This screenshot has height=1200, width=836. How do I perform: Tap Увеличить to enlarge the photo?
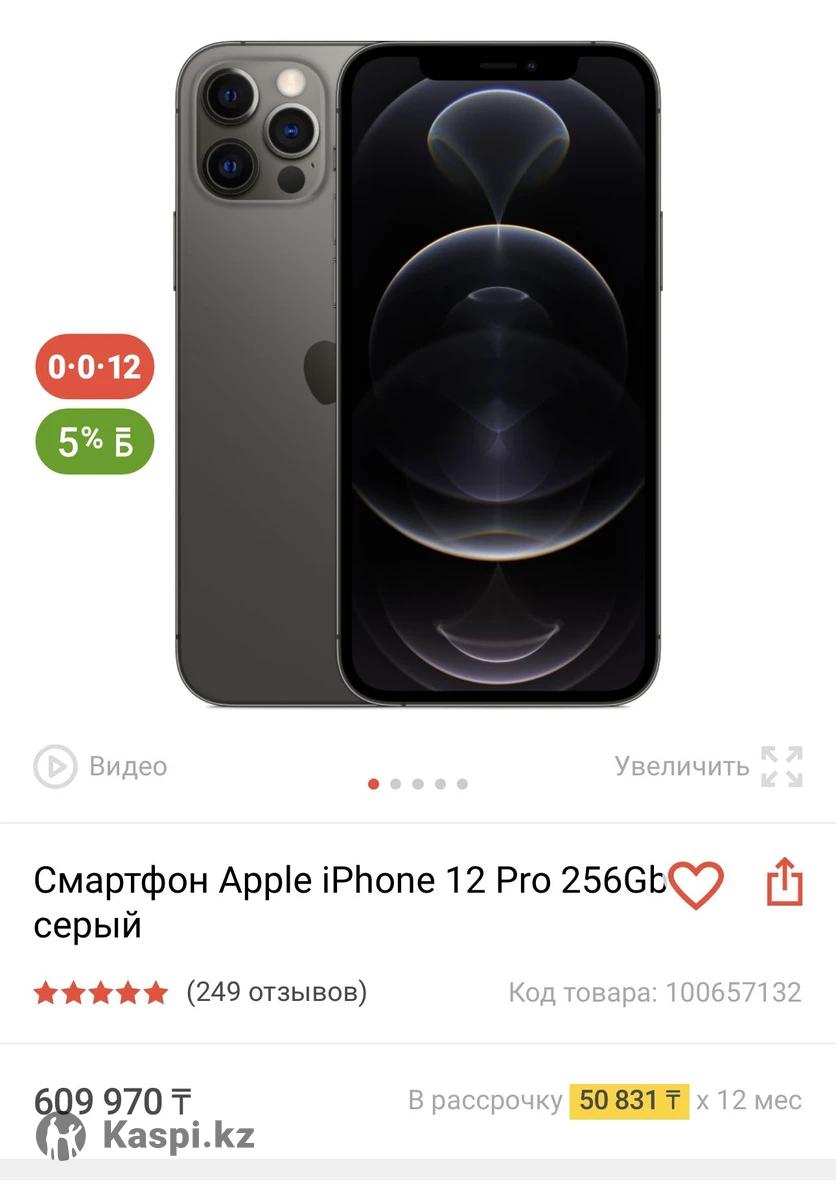(708, 767)
